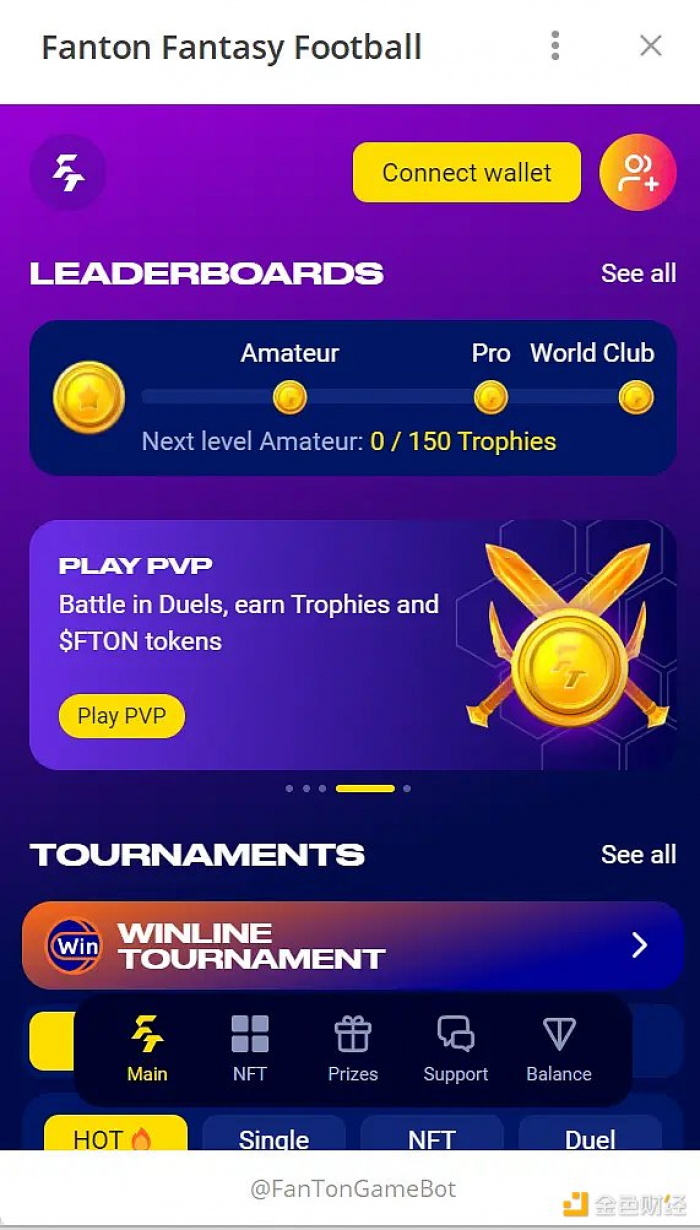See all leaderboards
700x1230 pixels.
pyautogui.click(x=638, y=273)
